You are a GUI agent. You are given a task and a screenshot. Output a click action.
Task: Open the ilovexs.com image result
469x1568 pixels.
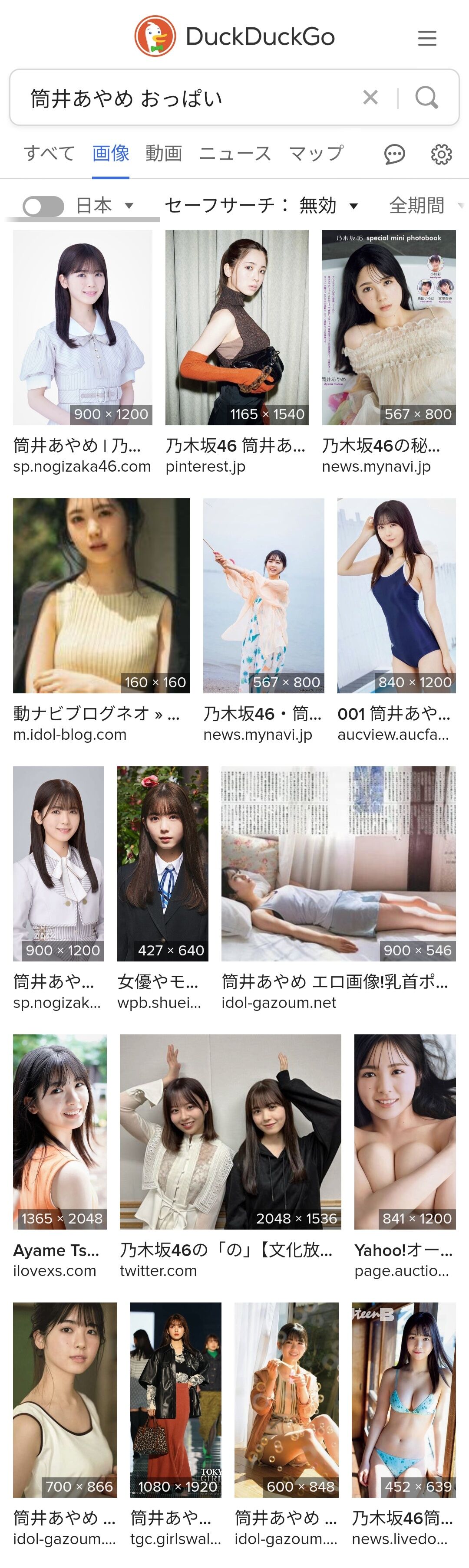pos(59,1131)
